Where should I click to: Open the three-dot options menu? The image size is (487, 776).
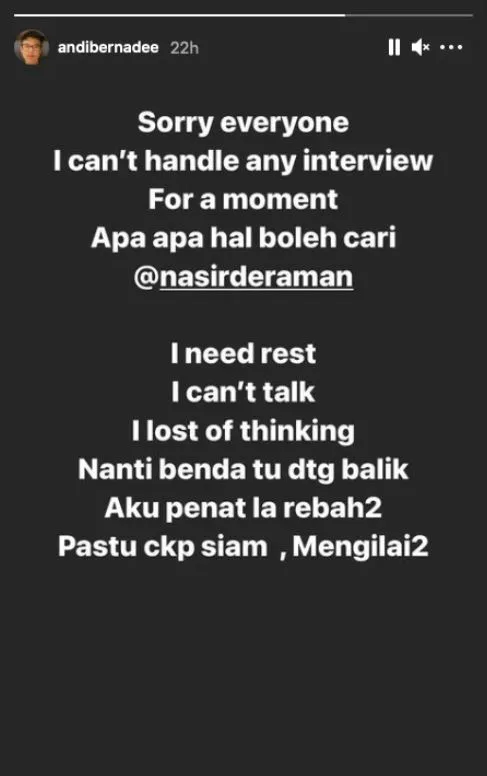451,48
